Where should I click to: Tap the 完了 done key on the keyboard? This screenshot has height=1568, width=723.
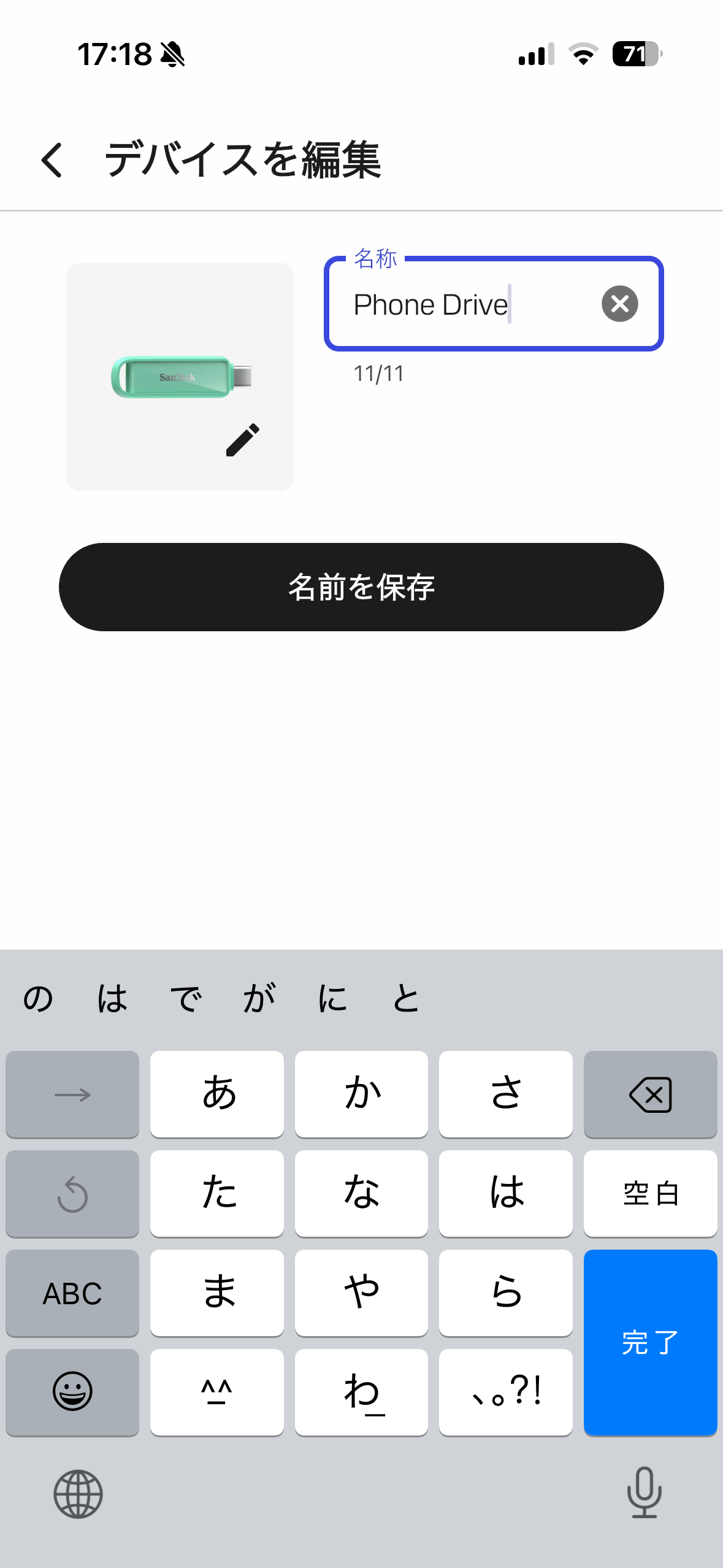click(650, 1342)
